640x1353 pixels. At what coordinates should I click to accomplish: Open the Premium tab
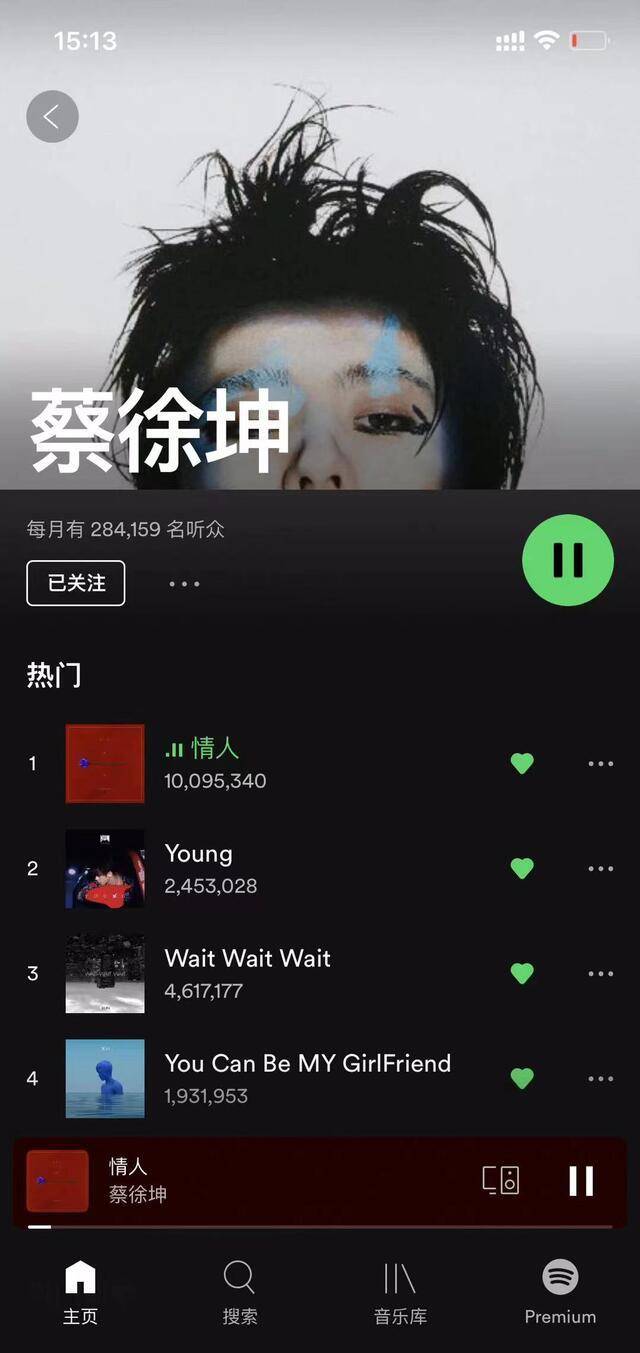click(x=560, y=1292)
